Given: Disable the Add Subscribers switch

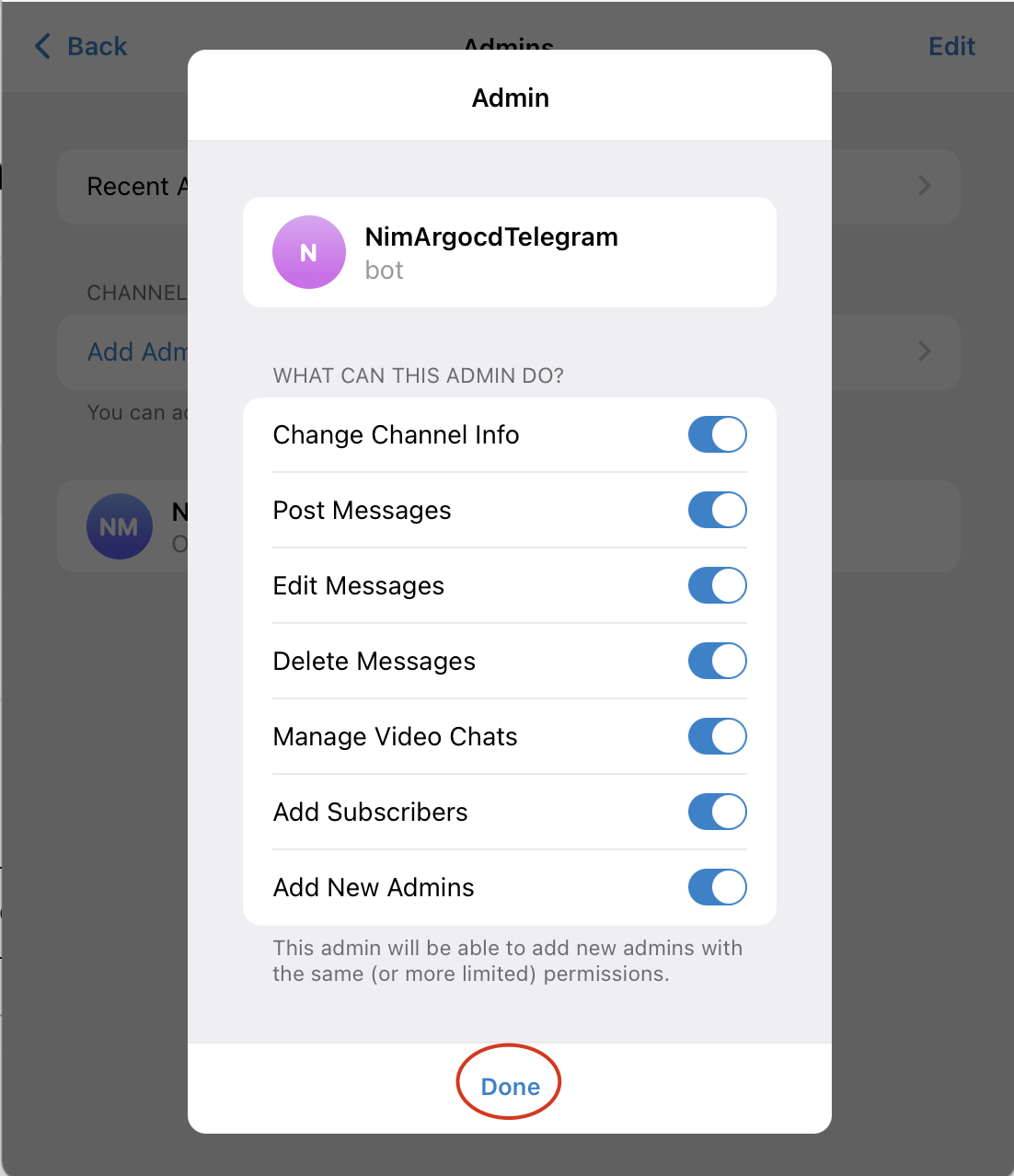Looking at the screenshot, I should (717, 812).
